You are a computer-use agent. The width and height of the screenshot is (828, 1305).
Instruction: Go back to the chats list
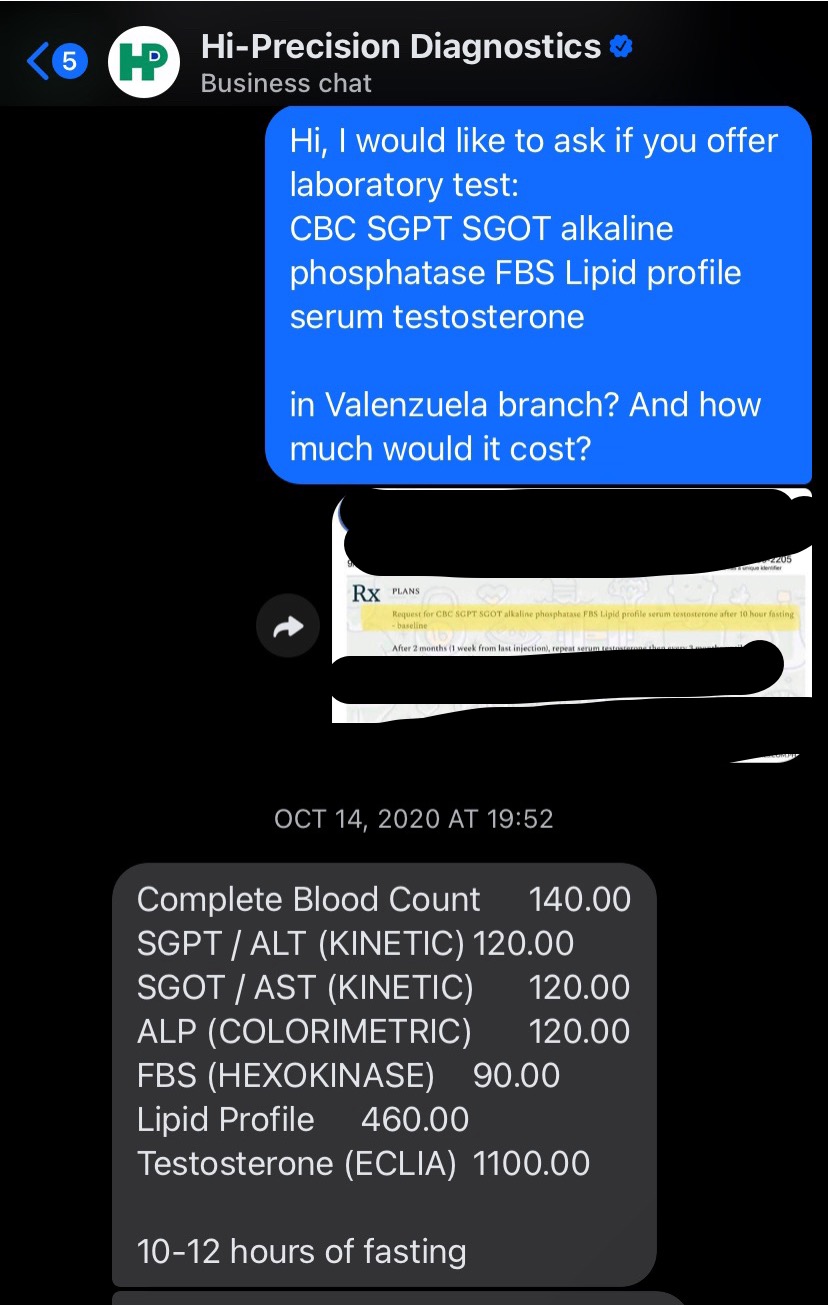pyautogui.click(x=56, y=62)
